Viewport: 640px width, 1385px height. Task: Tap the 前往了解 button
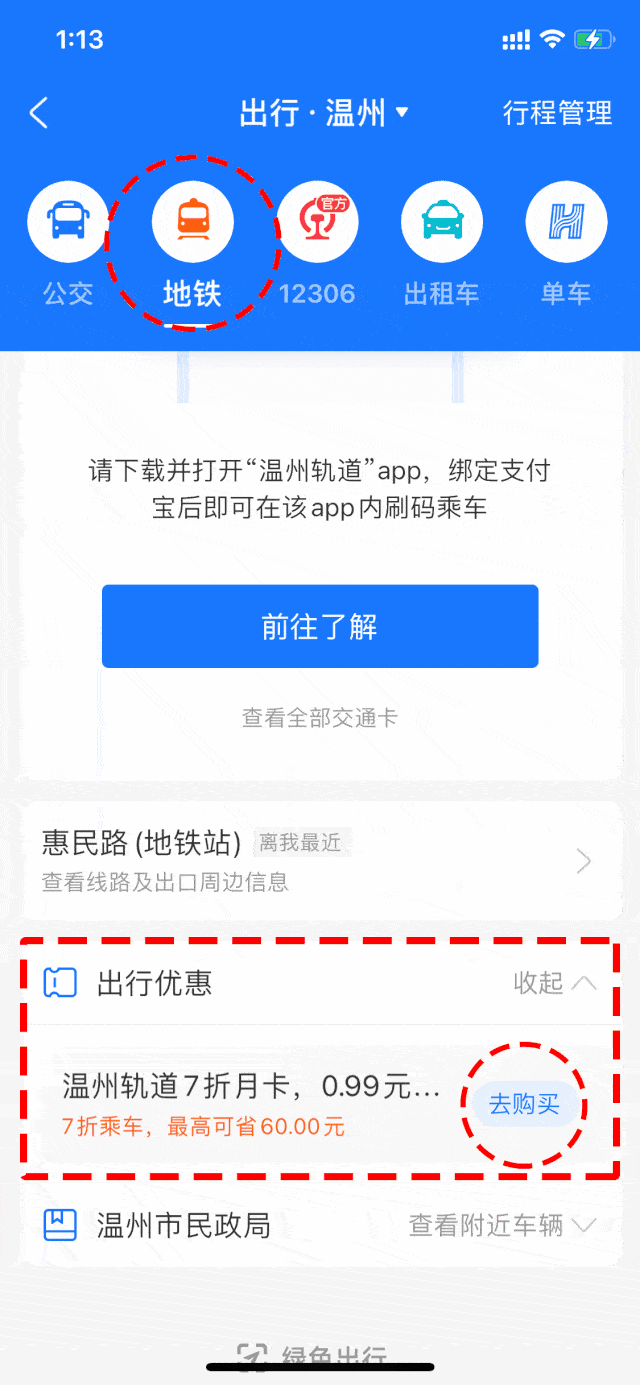tap(320, 626)
